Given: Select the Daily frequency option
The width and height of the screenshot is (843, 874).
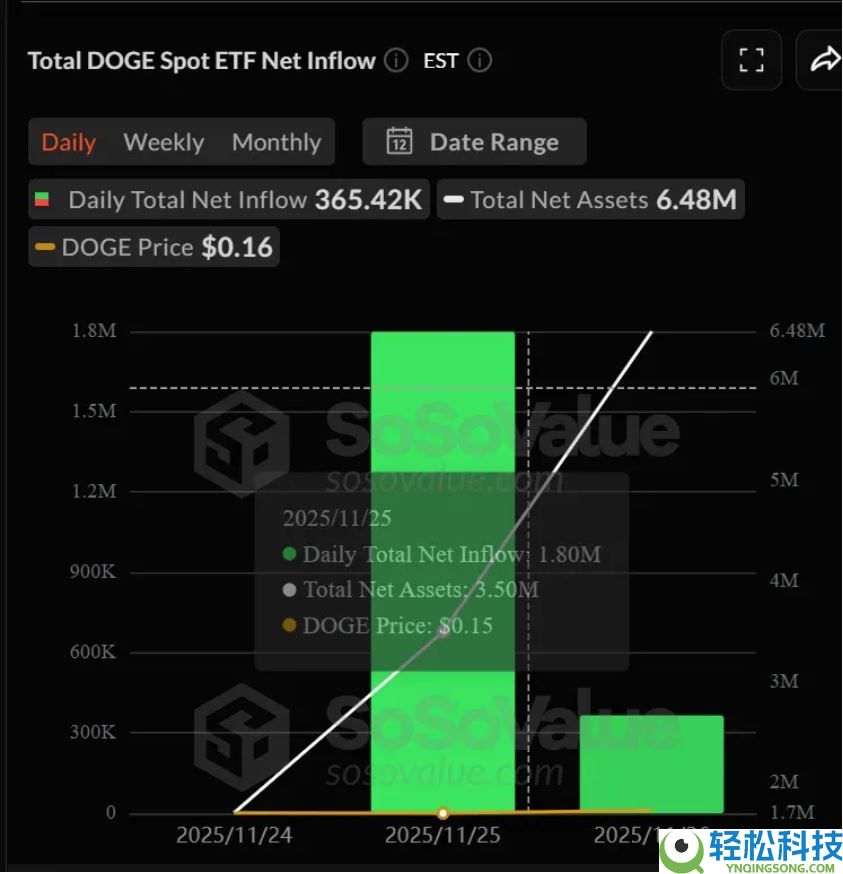Looking at the screenshot, I should point(67,141).
